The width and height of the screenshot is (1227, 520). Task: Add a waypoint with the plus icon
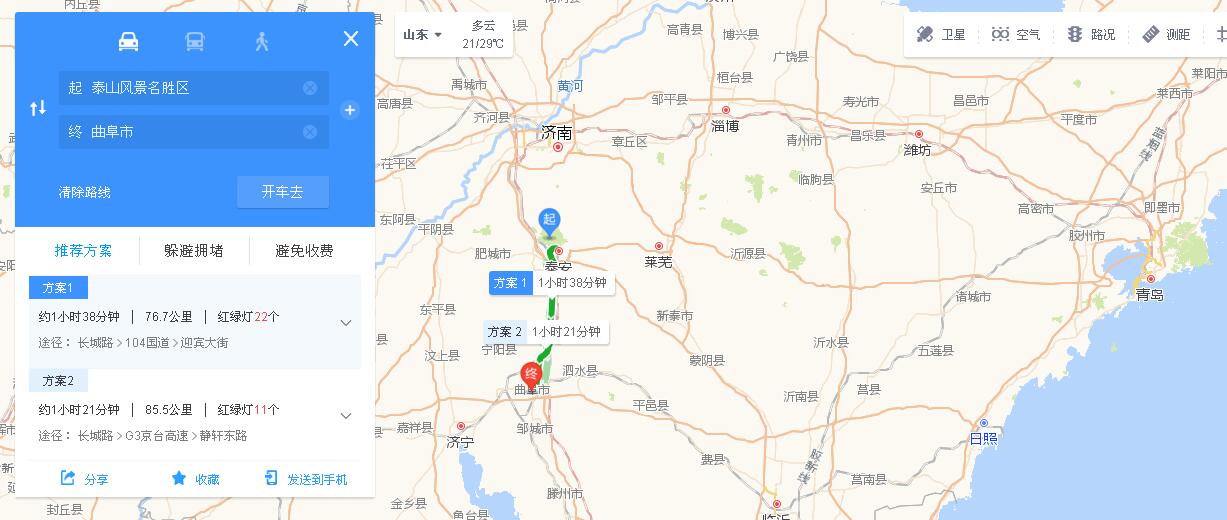(x=350, y=110)
